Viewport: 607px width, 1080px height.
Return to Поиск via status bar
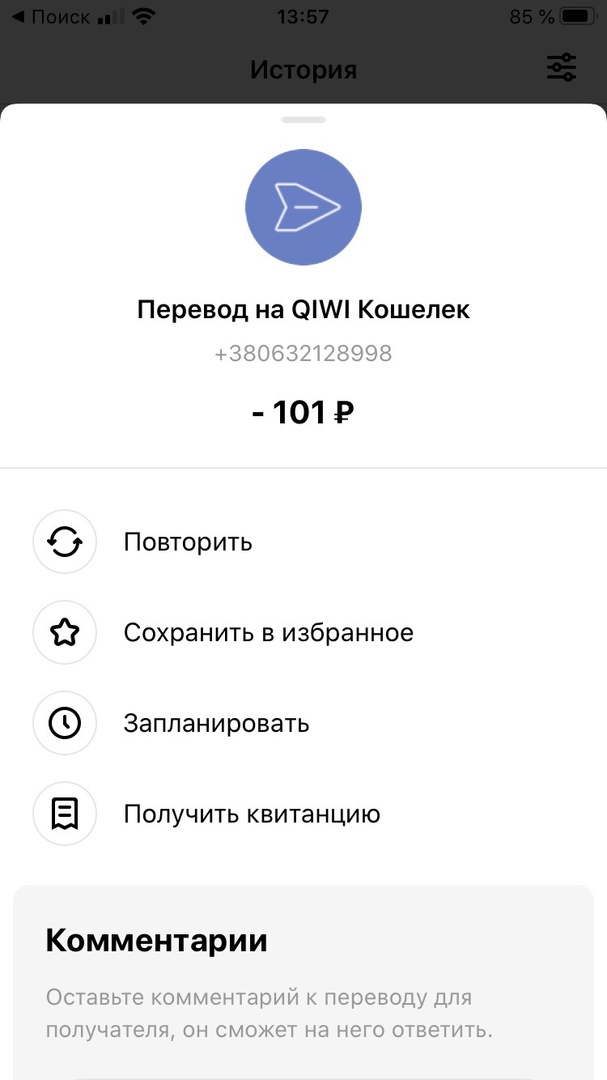coord(50,17)
